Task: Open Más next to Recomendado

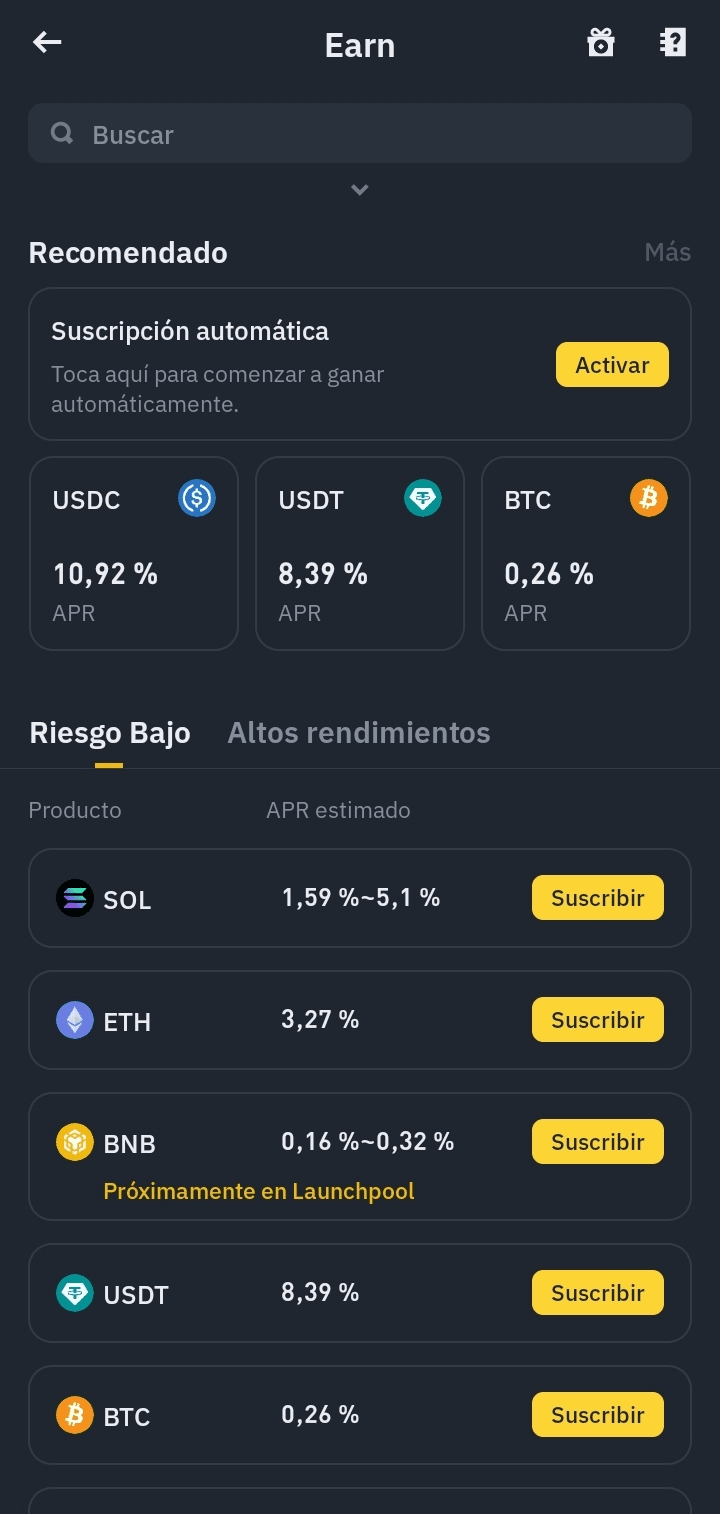Action: [667, 252]
